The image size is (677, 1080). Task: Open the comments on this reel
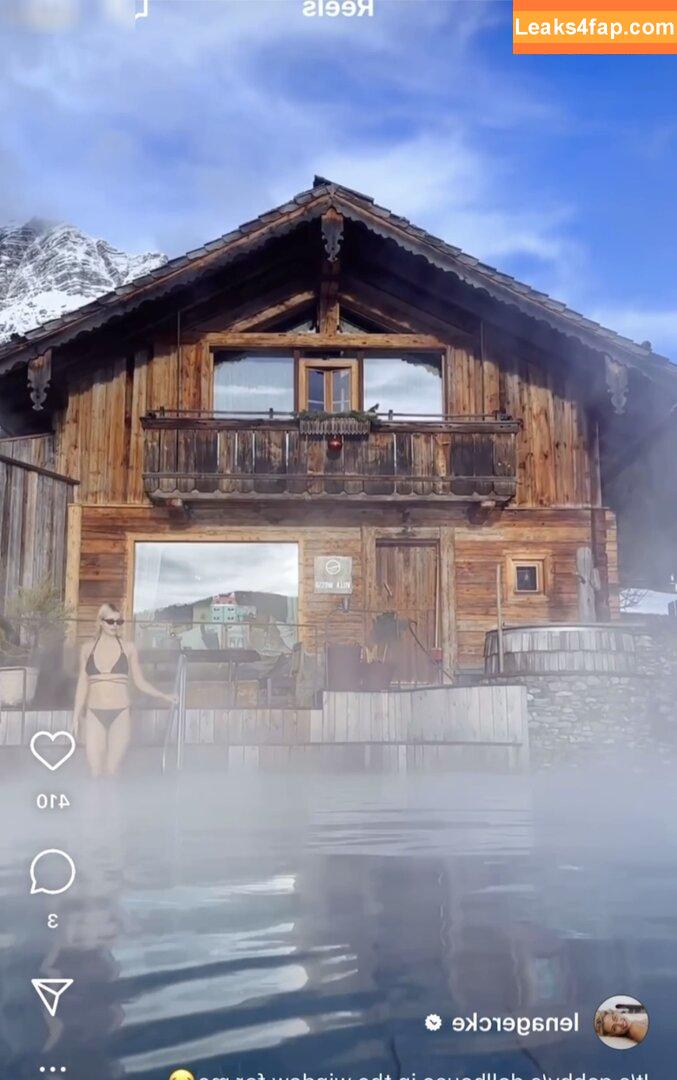coord(52,872)
